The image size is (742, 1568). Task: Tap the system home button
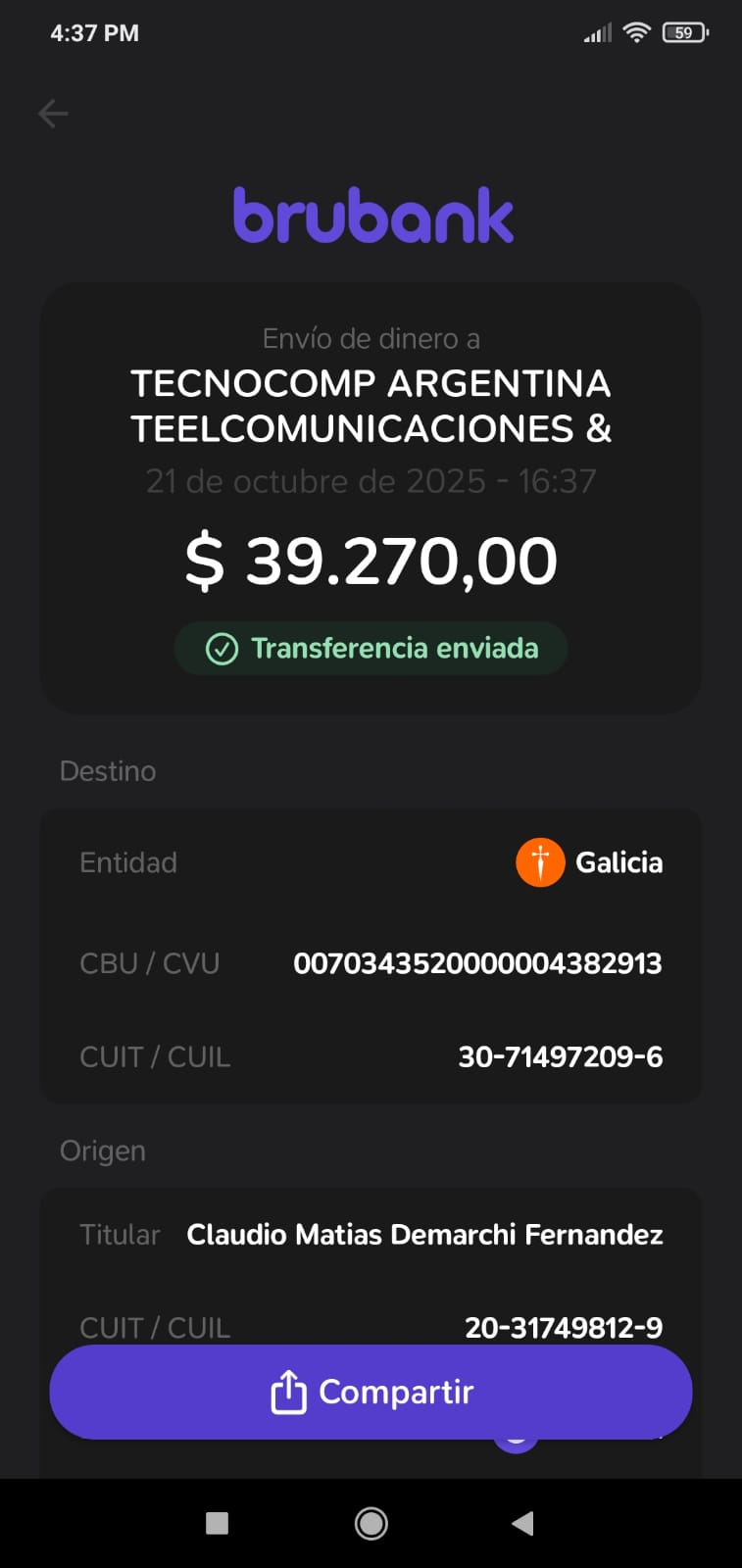coord(371,1523)
